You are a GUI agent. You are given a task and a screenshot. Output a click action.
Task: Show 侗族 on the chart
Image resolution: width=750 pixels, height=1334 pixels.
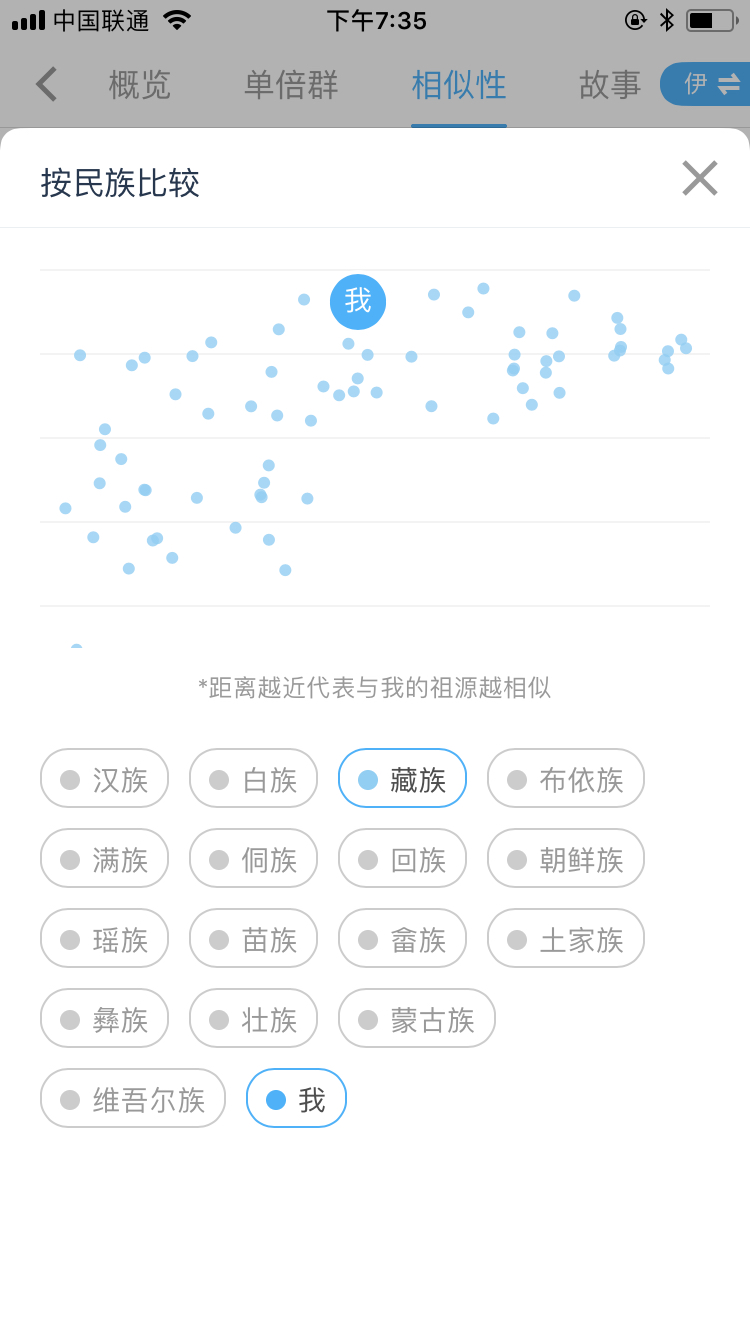tap(253, 858)
